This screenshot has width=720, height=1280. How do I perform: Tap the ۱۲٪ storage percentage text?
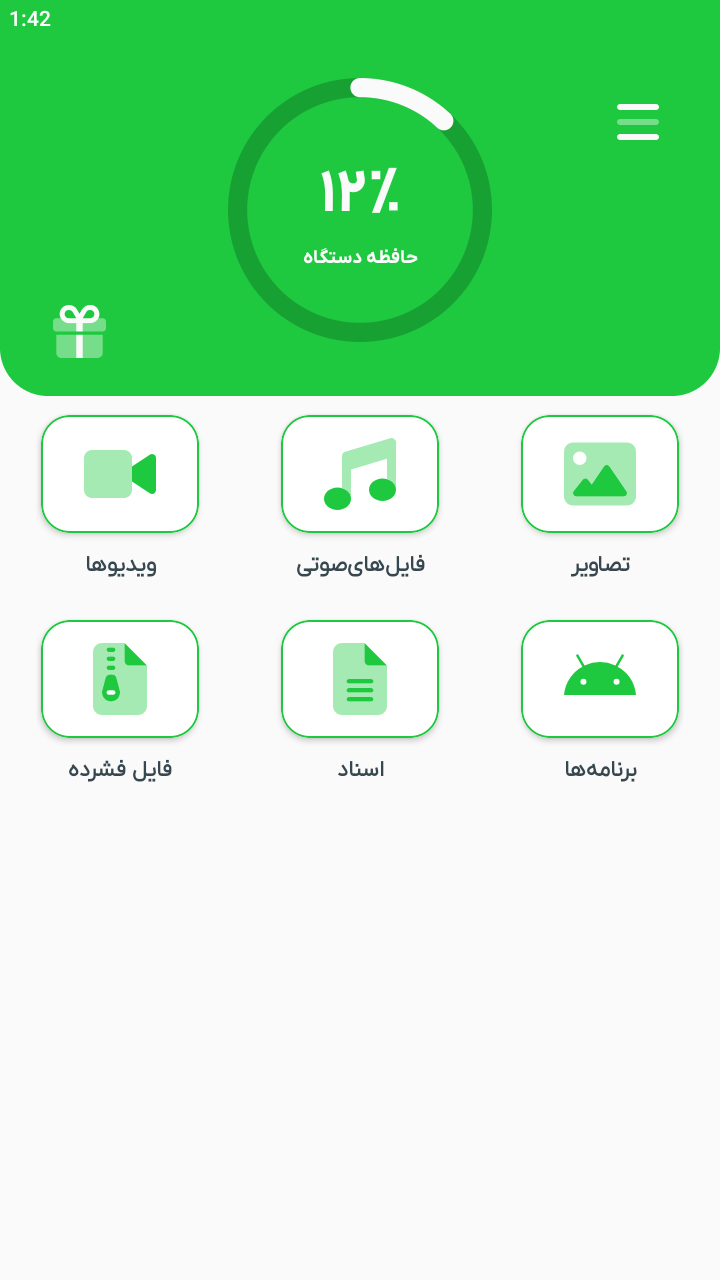pos(360,192)
